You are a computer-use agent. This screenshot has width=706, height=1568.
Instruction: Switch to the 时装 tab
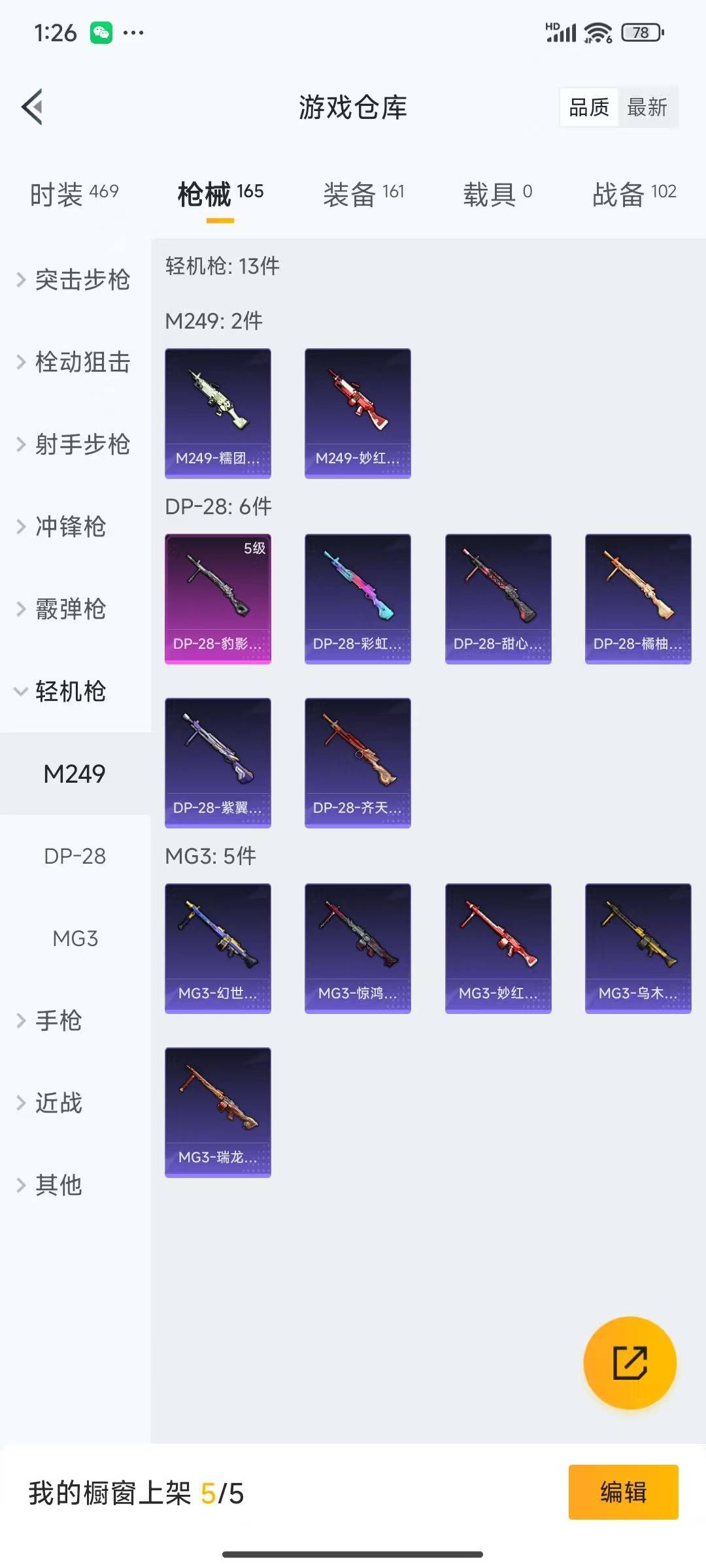pyautogui.click(x=75, y=193)
